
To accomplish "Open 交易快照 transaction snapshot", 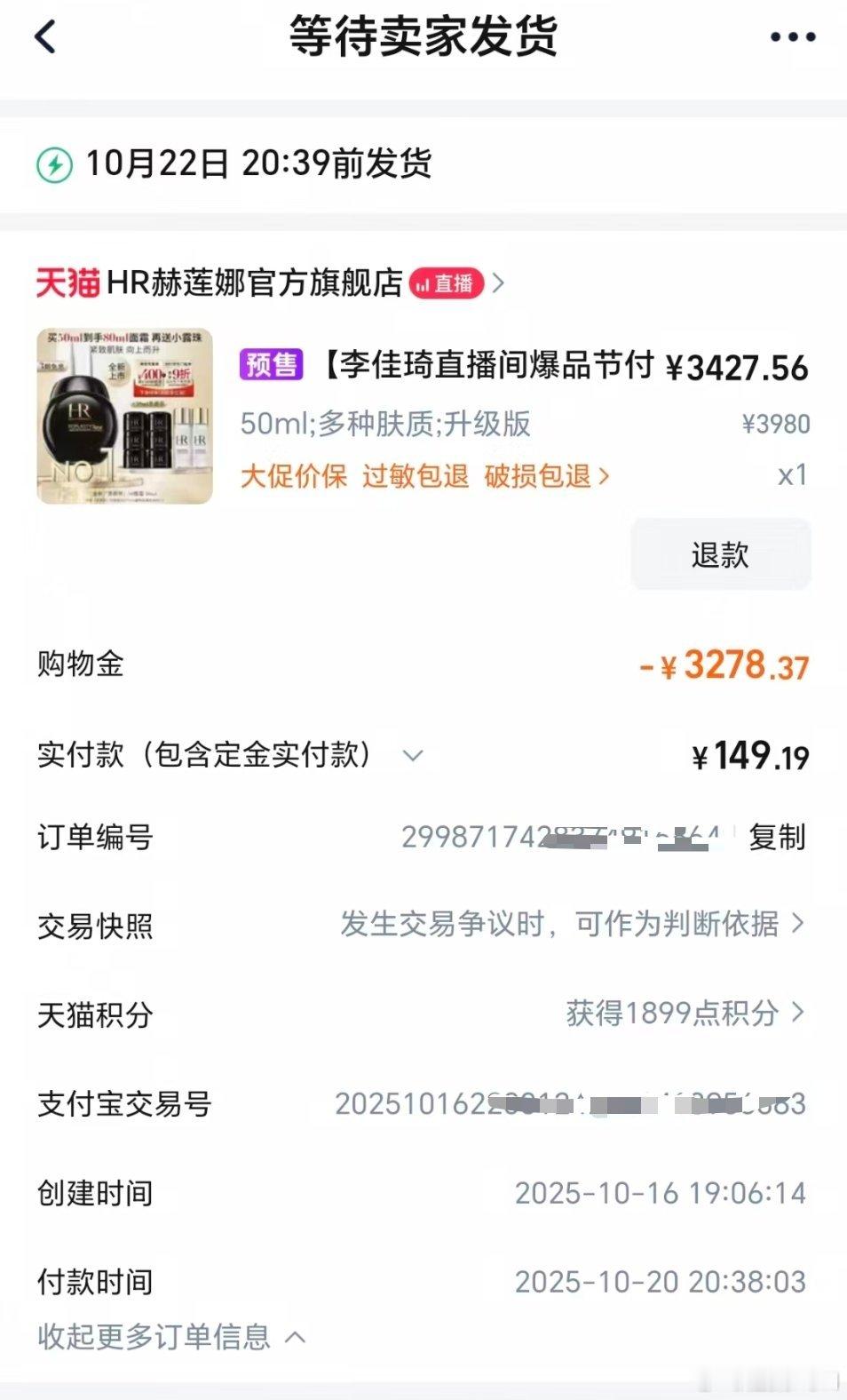I will (x=572, y=925).
